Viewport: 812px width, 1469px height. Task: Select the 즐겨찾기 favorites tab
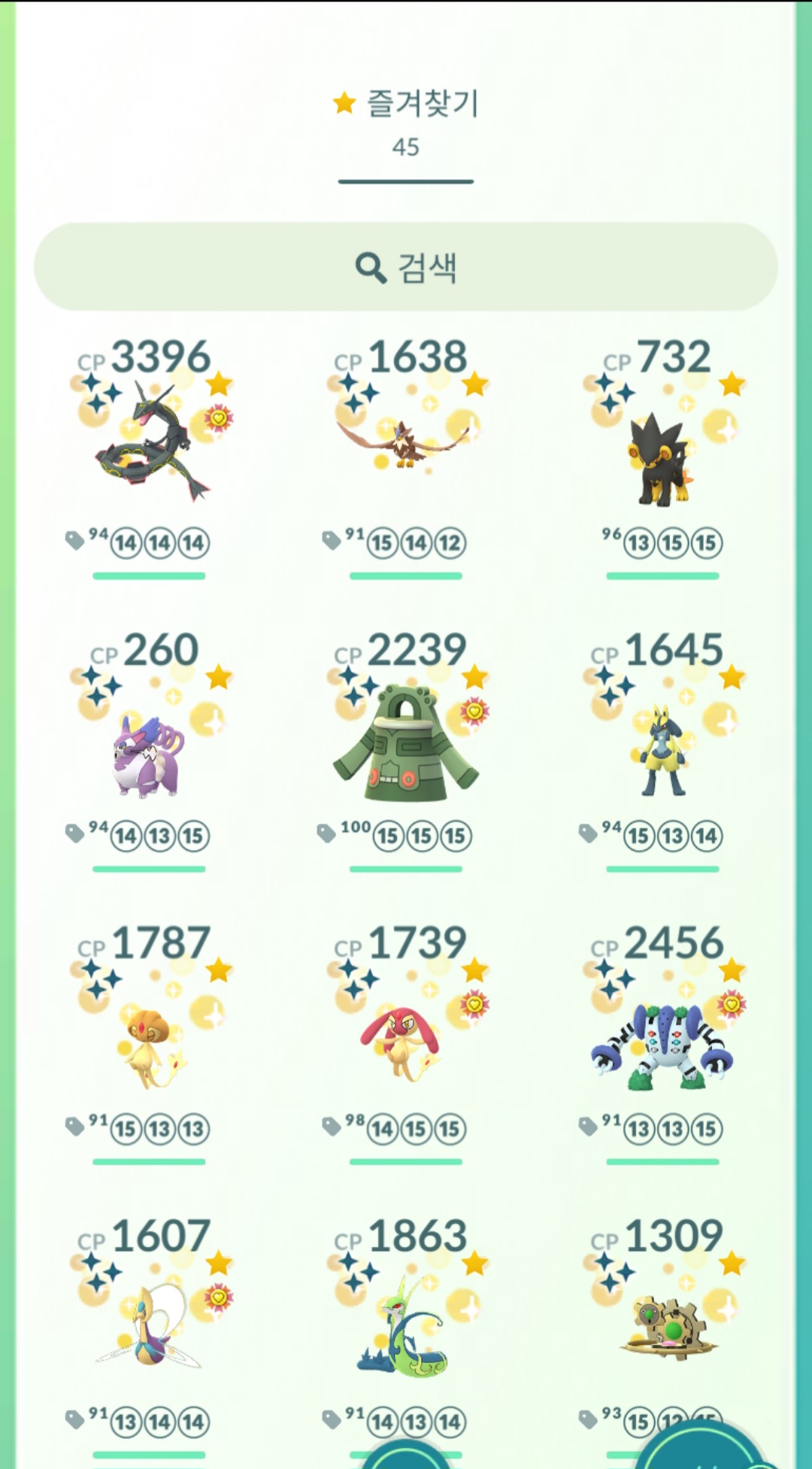tap(406, 120)
